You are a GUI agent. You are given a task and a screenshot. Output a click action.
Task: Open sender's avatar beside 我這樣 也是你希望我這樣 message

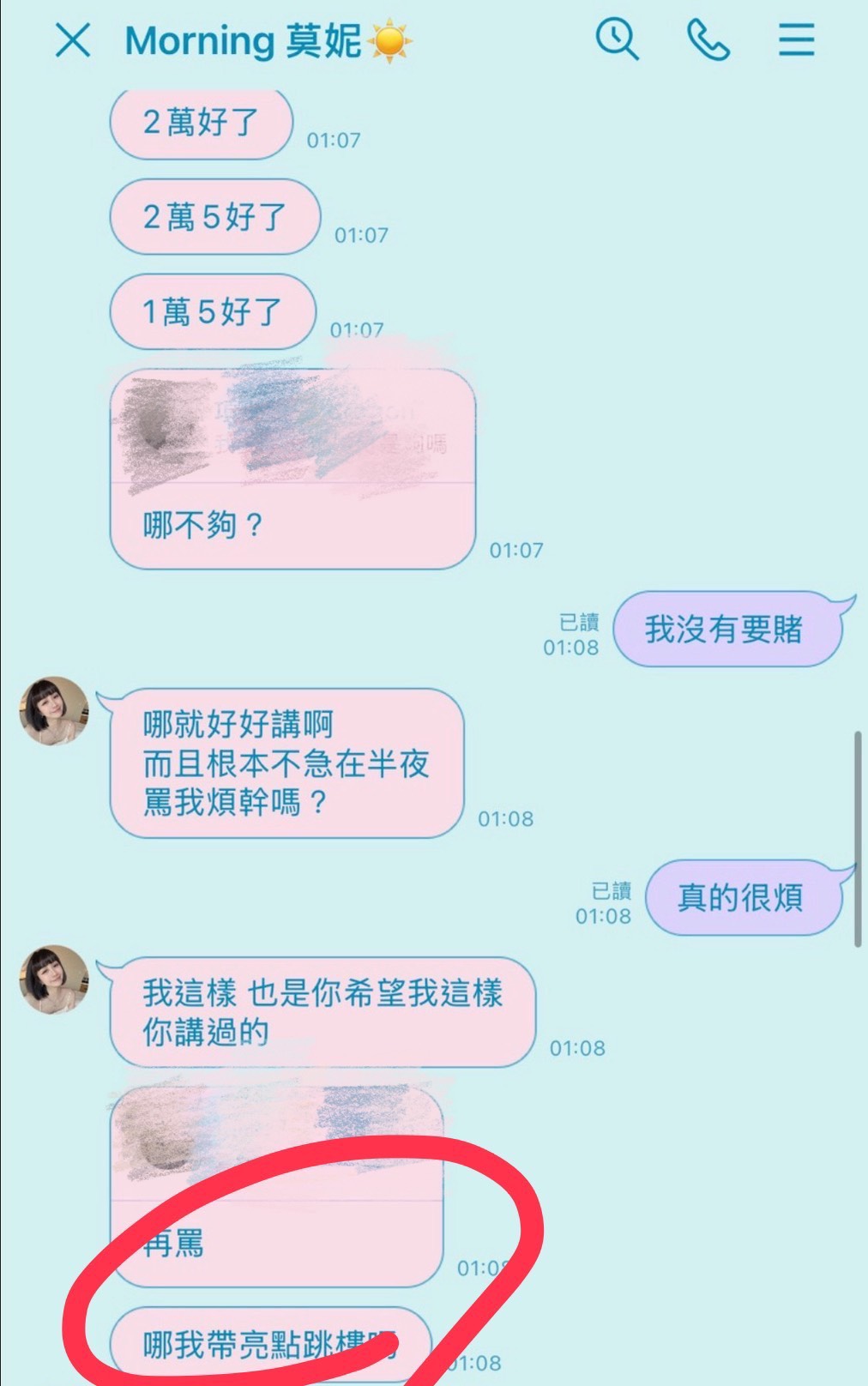(54, 979)
